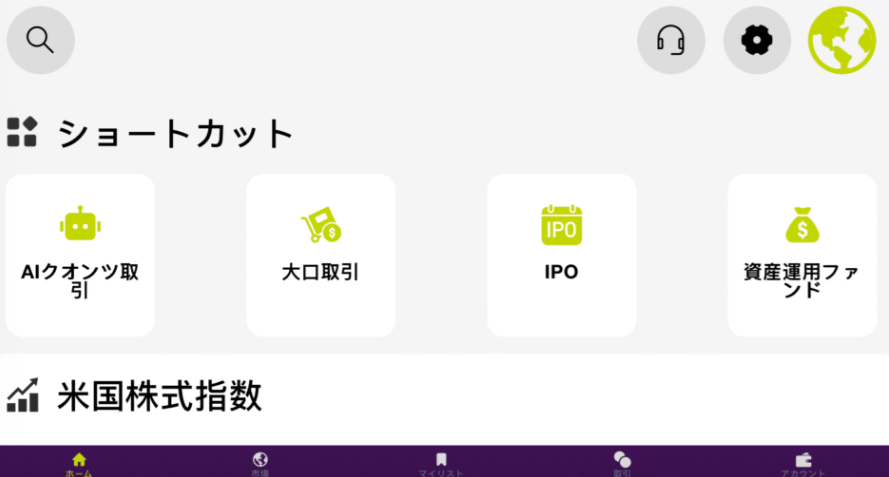Switch to the ホーム tab

tap(79, 463)
